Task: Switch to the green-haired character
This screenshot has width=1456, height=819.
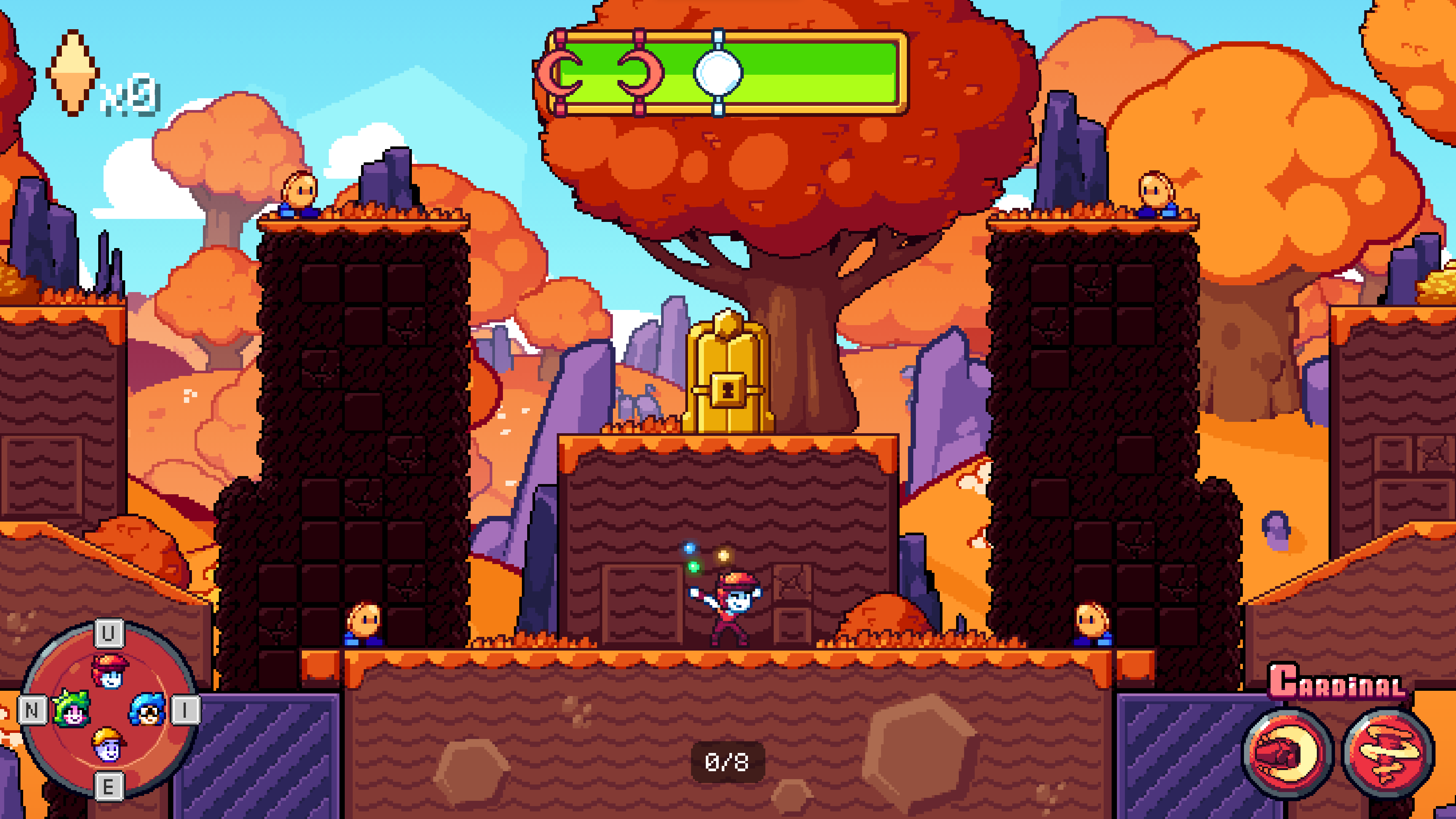Action: (x=72, y=709)
